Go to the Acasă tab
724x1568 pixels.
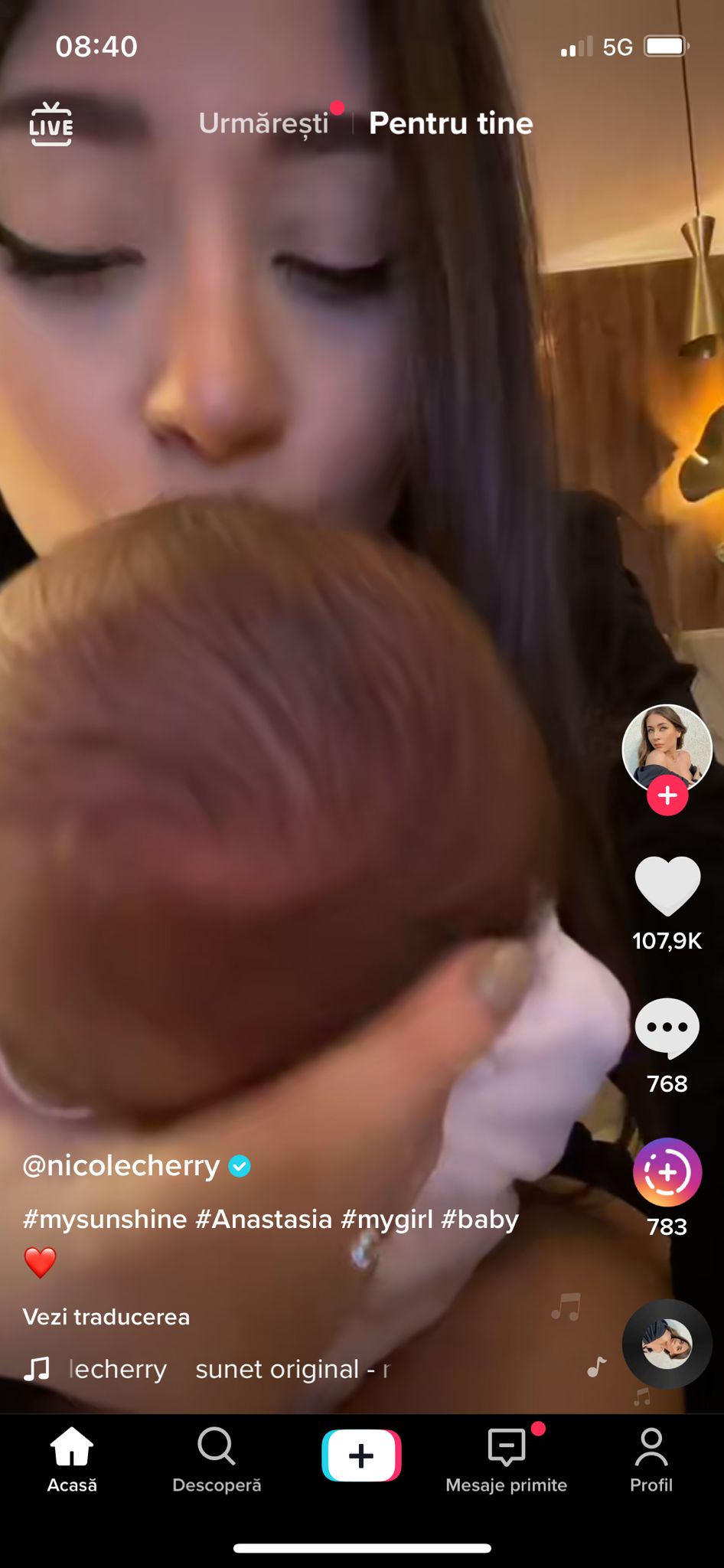tap(72, 1459)
